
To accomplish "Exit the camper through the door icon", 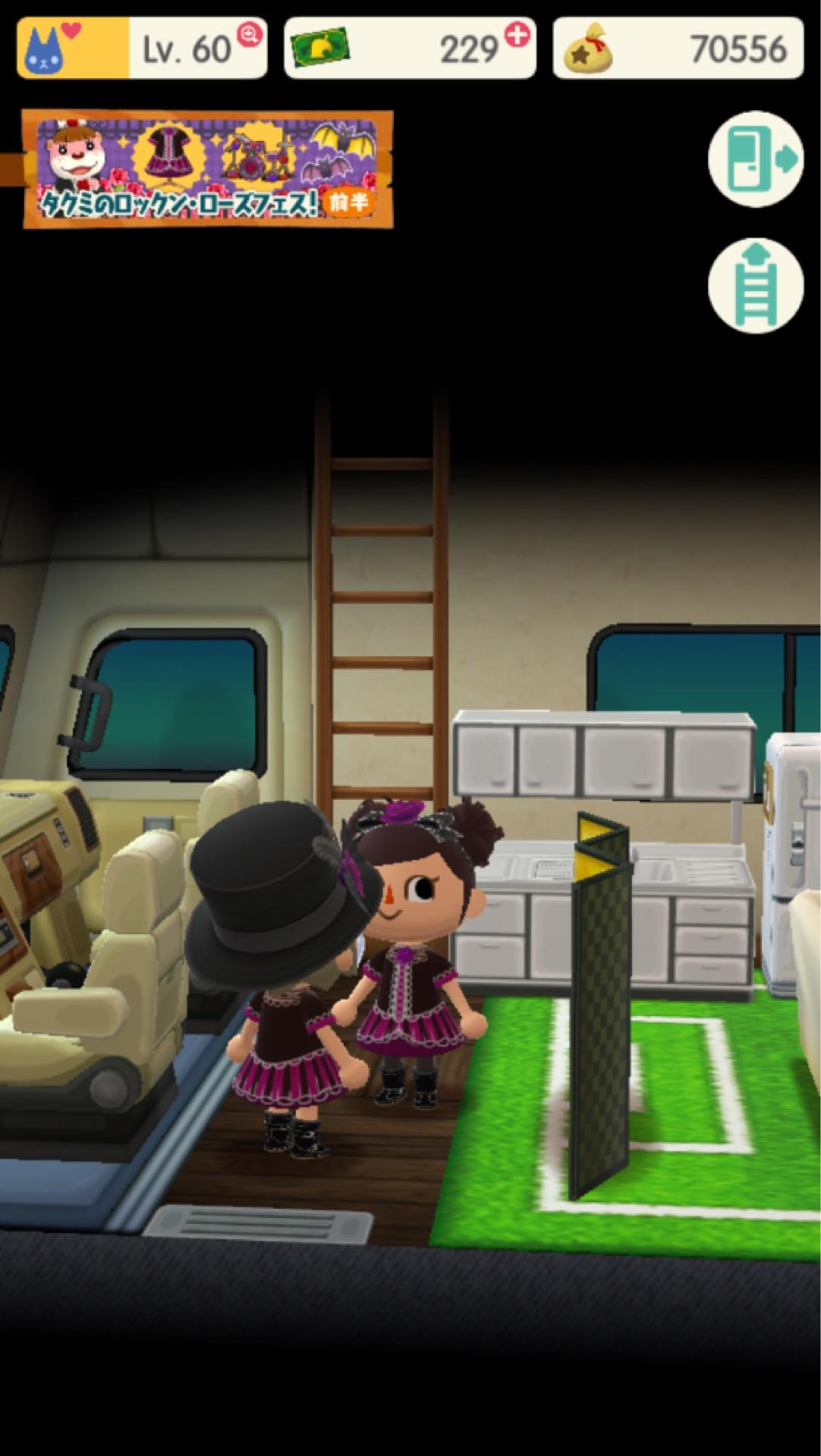I will click(x=755, y=159).
